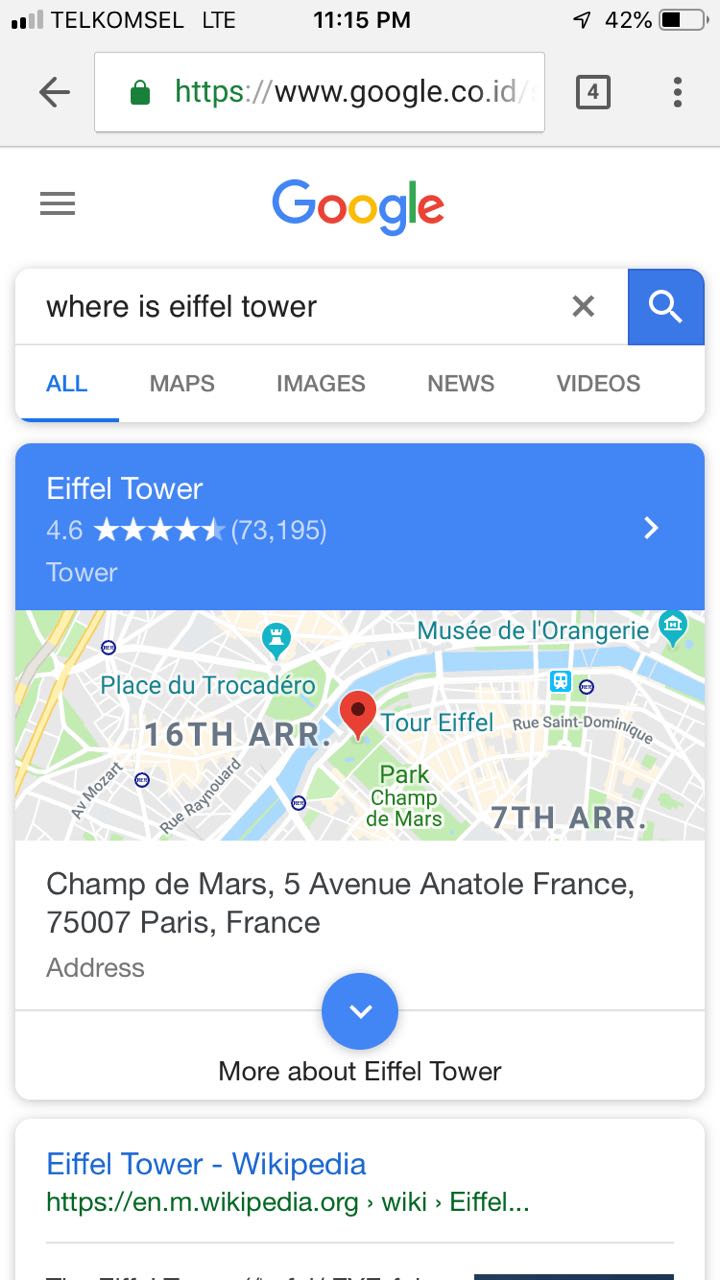The width and height of the screenshot is (720, 1280).
Task: Open the Eiffel Tower place header
Action: pos(360,527)
